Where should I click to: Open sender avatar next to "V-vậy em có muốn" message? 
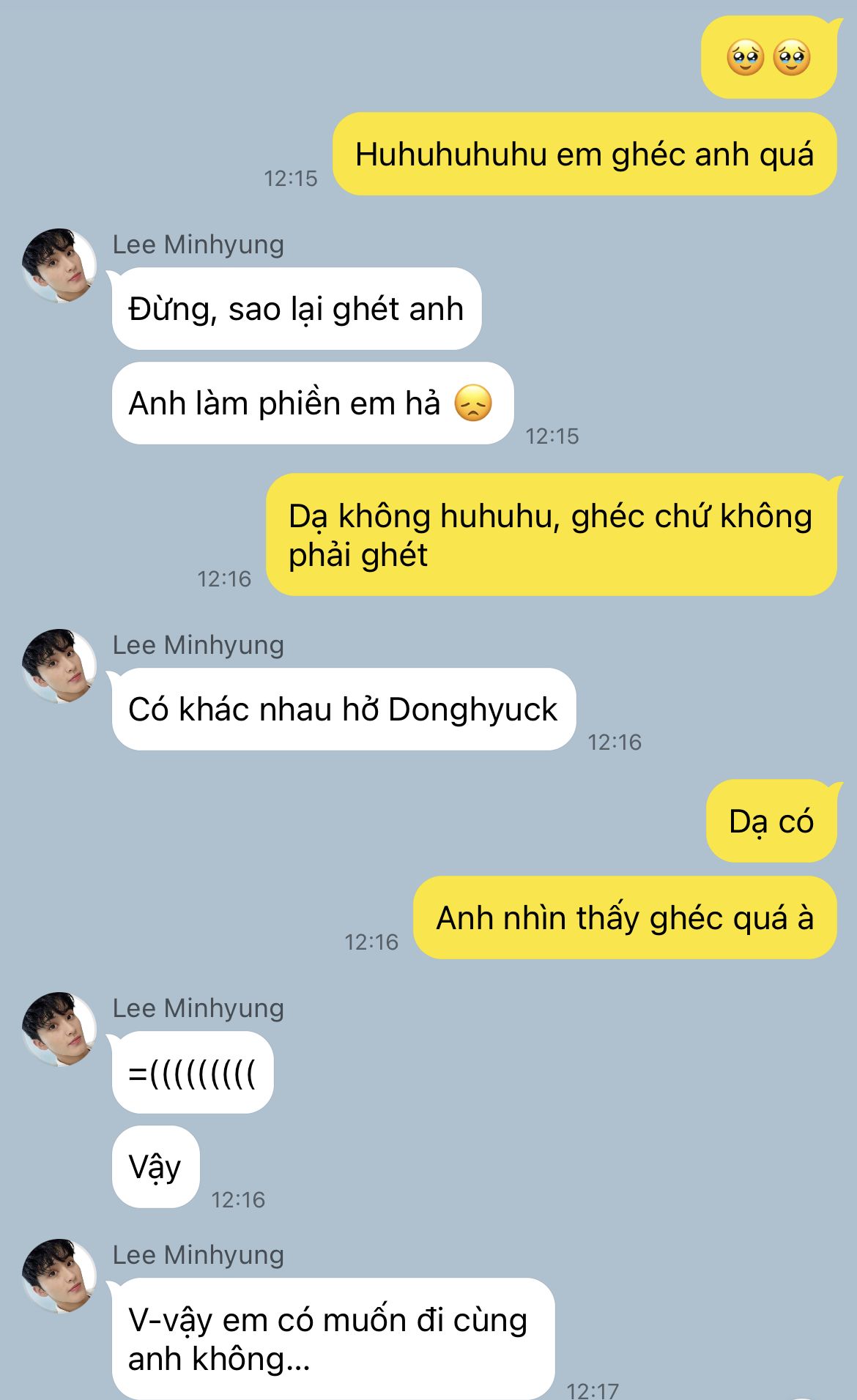pos(59,1276)
